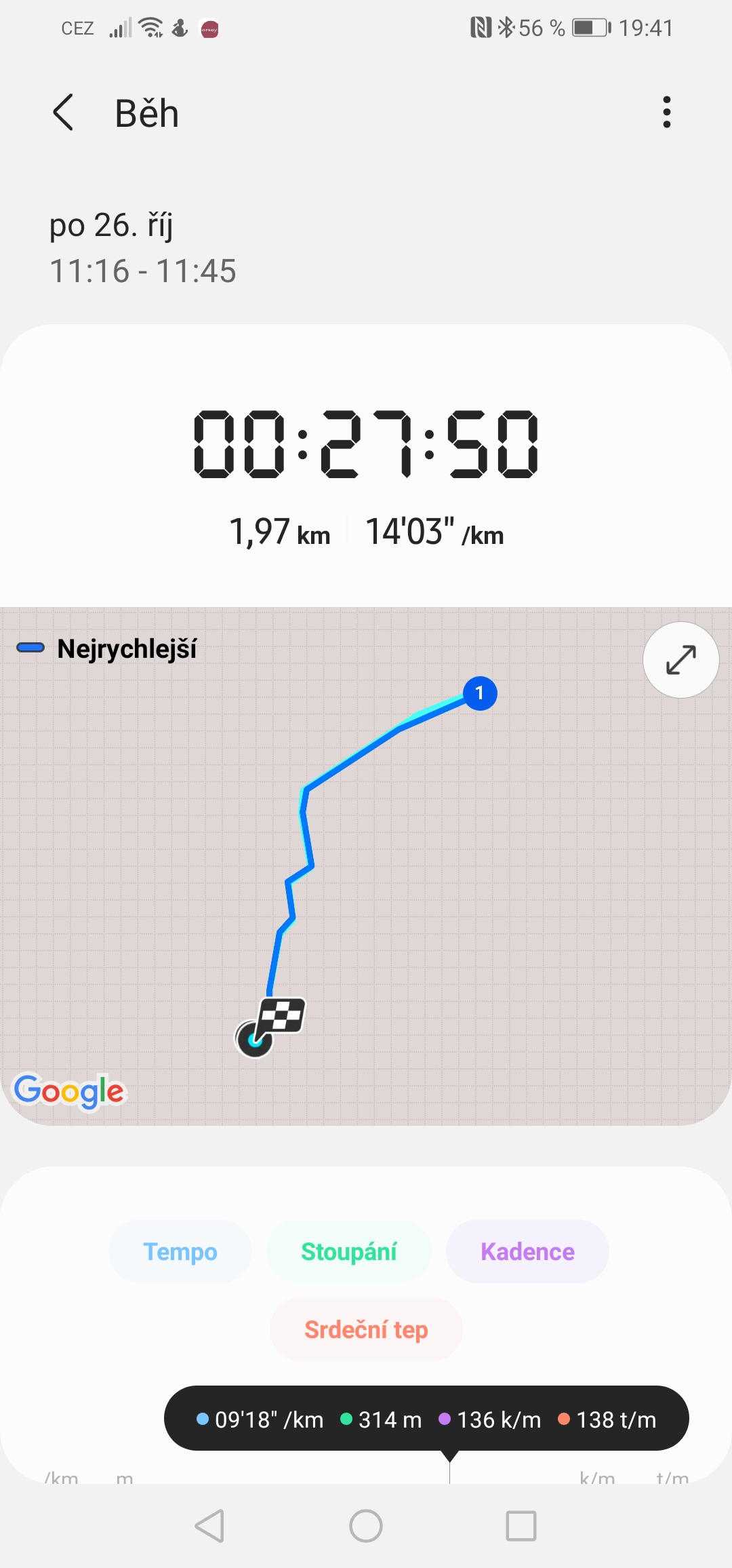732x1568 pixels.
Task: Open the recent apps view
Action: (x=521, y=1526)
